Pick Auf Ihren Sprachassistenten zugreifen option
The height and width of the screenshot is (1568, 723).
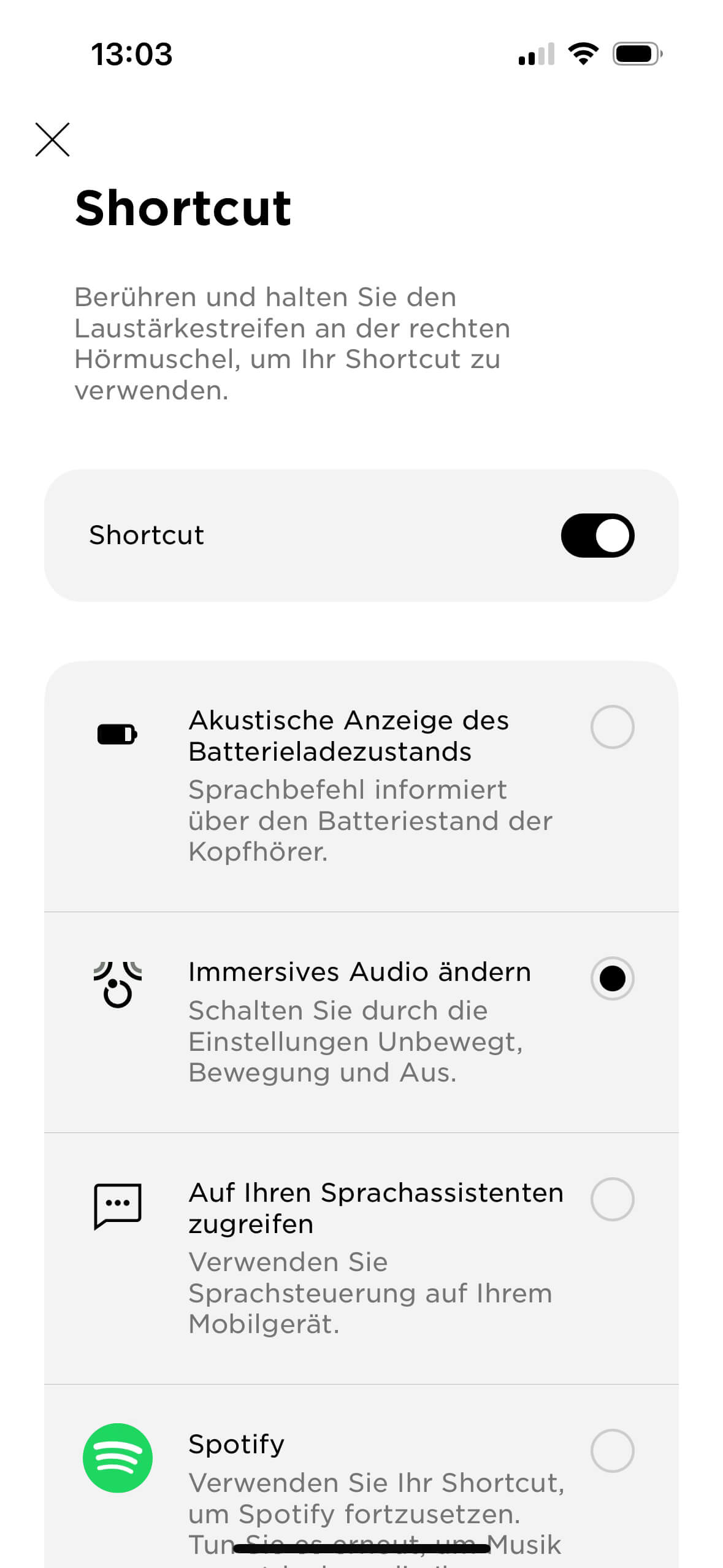(611, 1199)
